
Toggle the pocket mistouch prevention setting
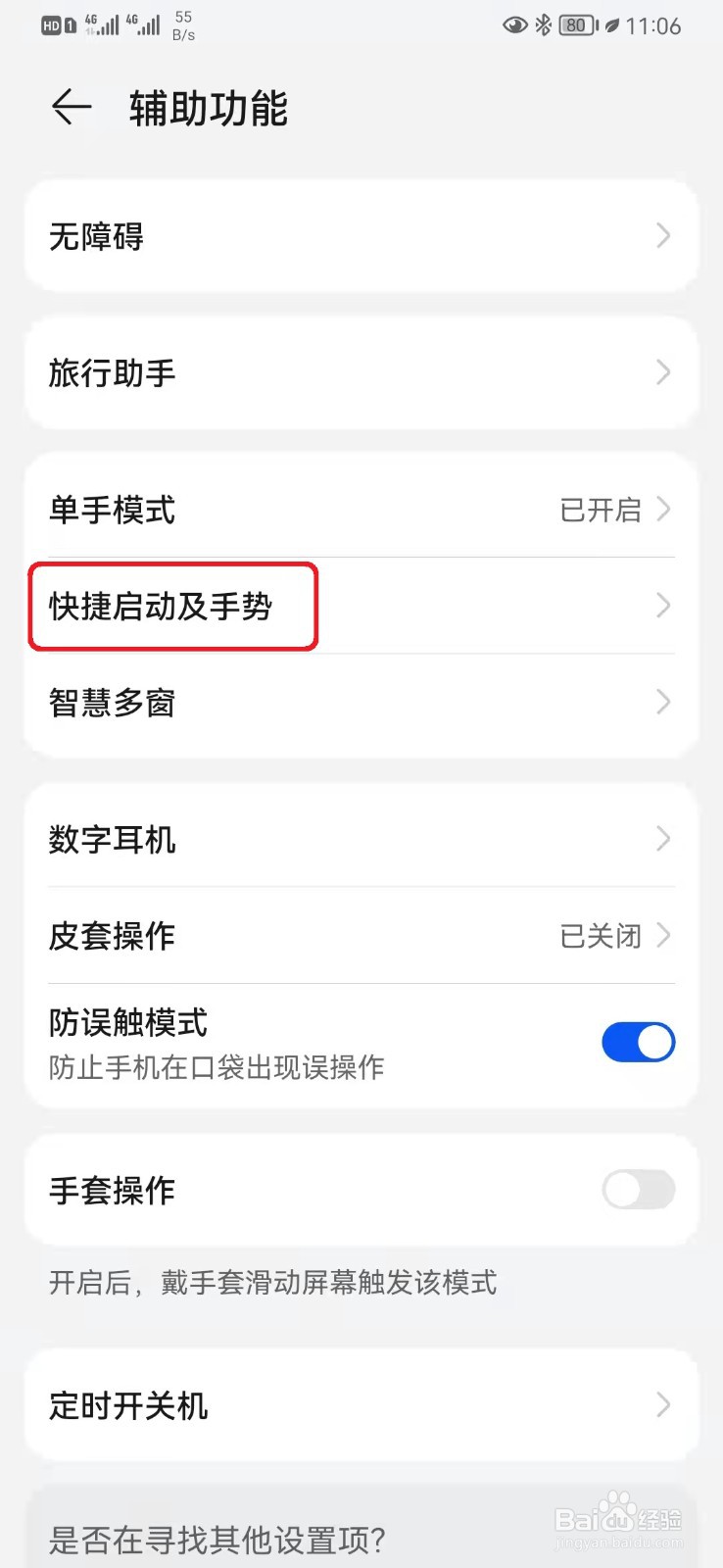point(637,1042)
